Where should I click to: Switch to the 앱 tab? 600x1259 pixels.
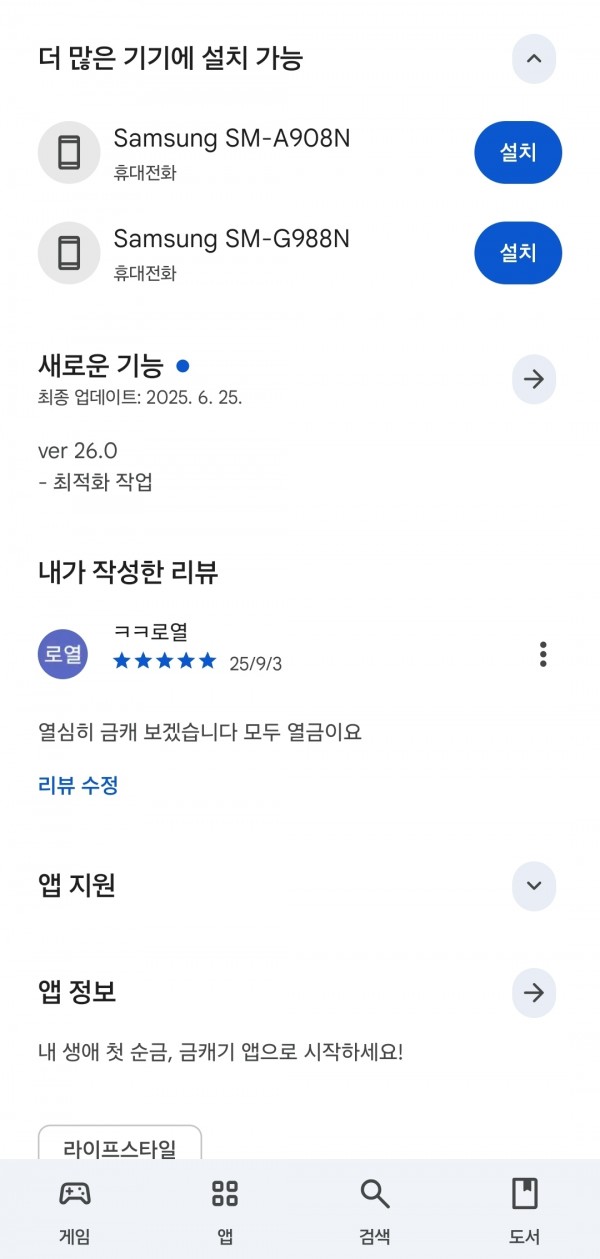pos(225,1211)
